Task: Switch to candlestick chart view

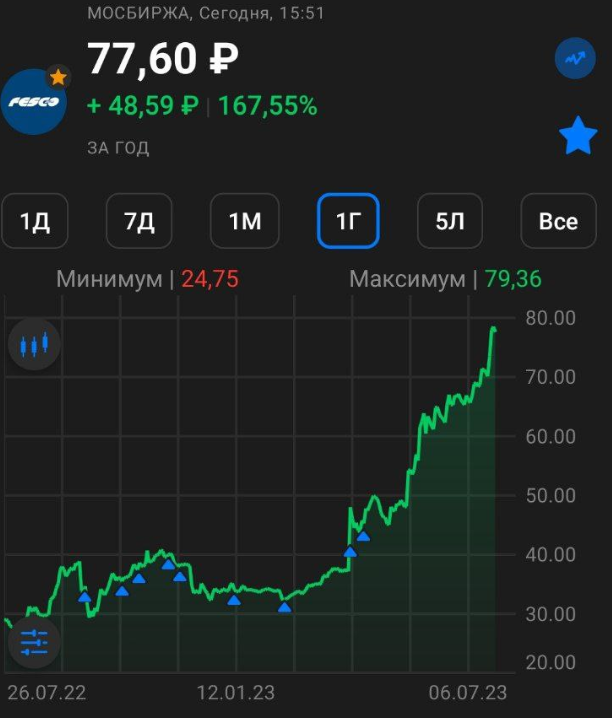Action: 34,346
